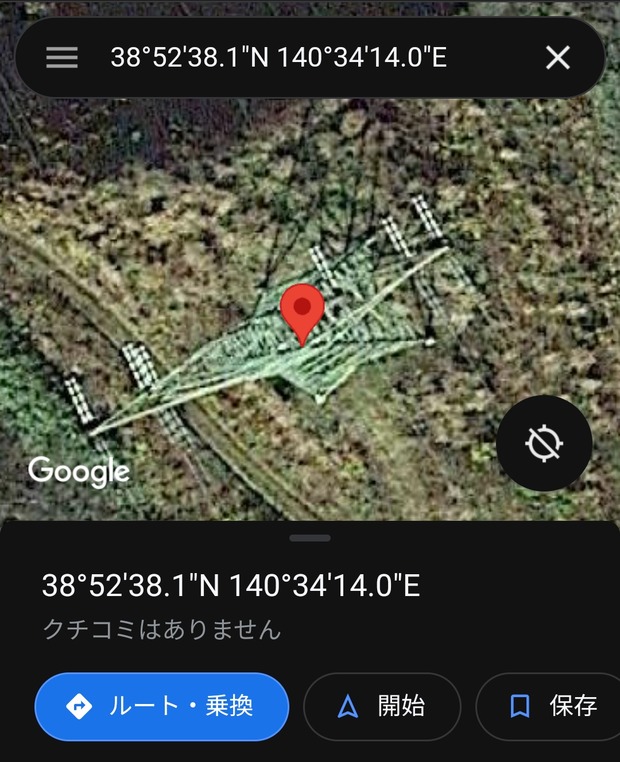Tap the coordinates search field
The image size is (620, 762).
click(300, 57)
